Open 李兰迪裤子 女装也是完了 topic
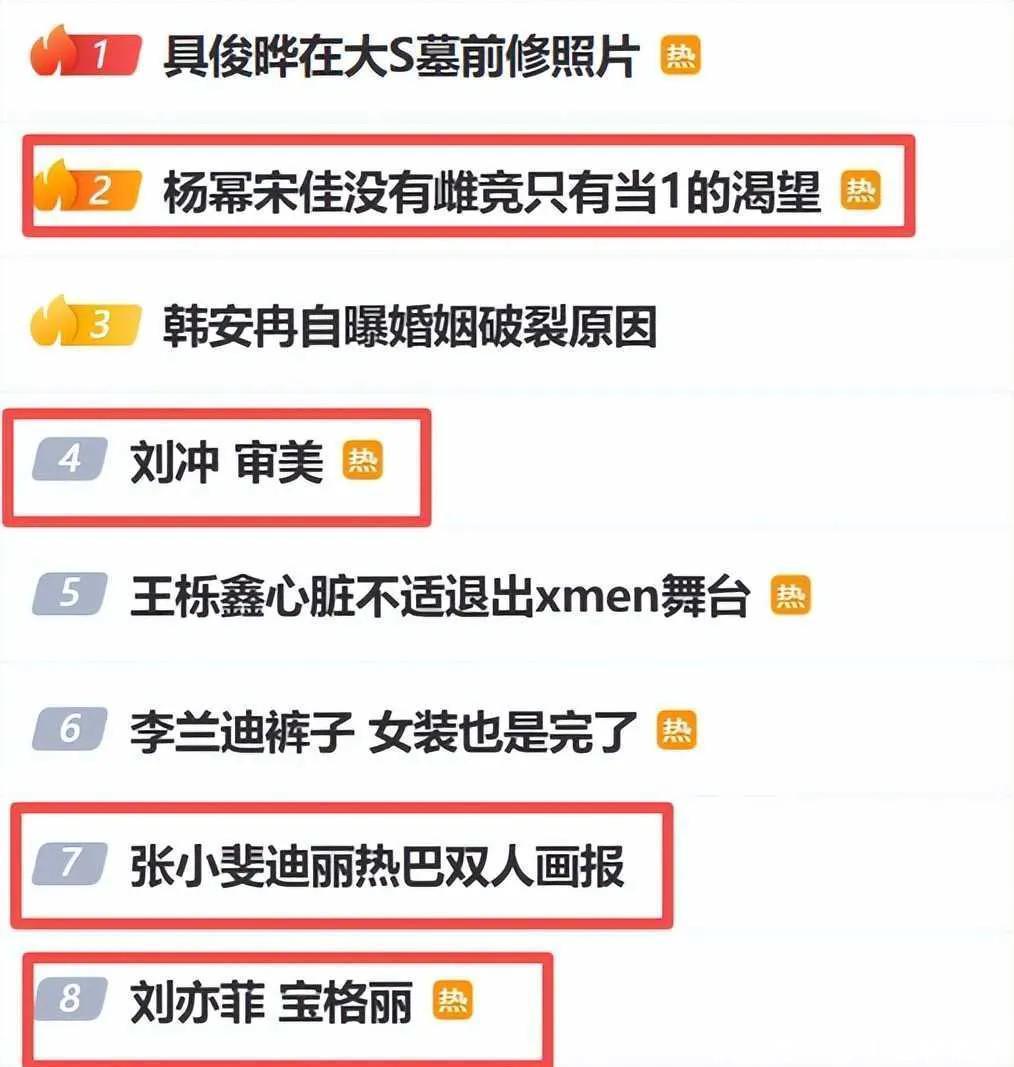This screenshot has height=1067, width=1014. [x=383, y=732]
